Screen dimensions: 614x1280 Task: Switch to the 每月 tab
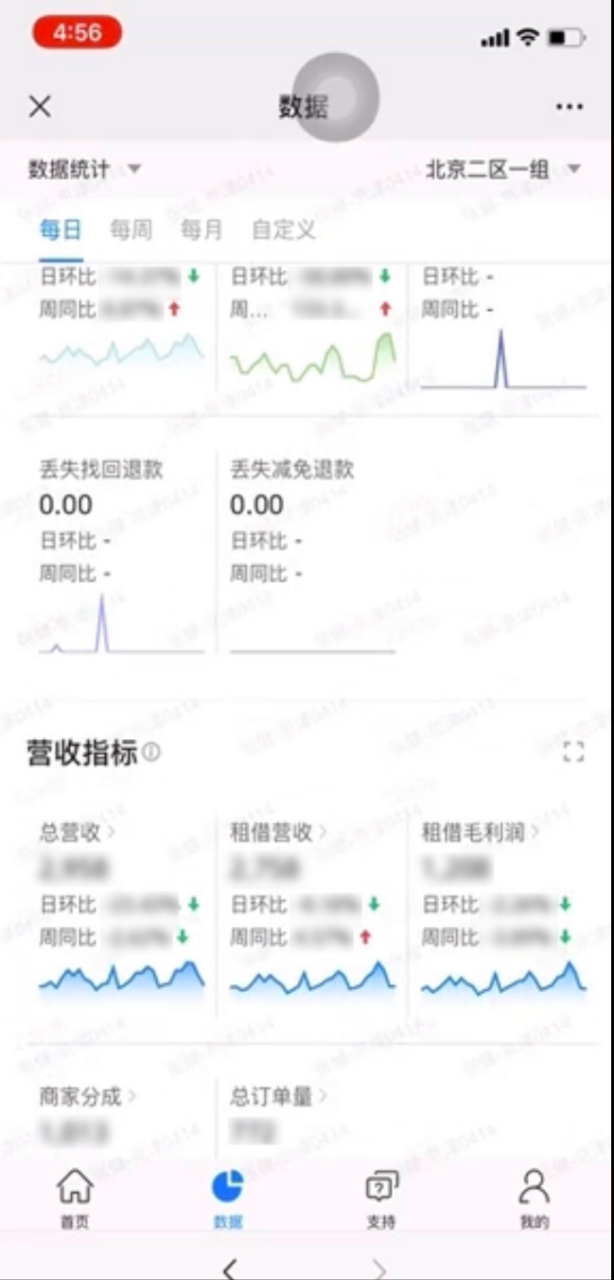tap(201, 230)
